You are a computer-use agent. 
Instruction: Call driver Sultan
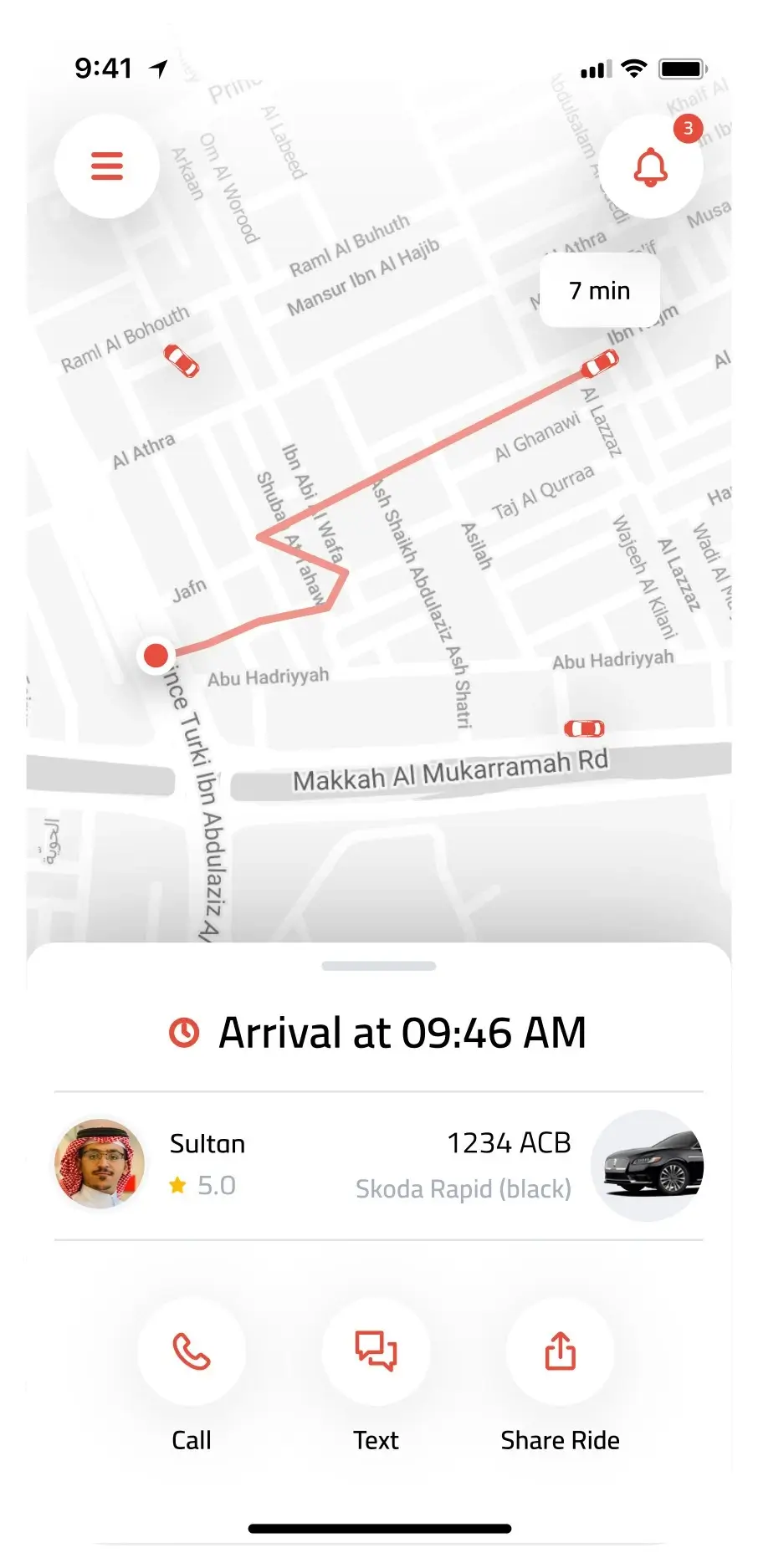click(192, 1351)
